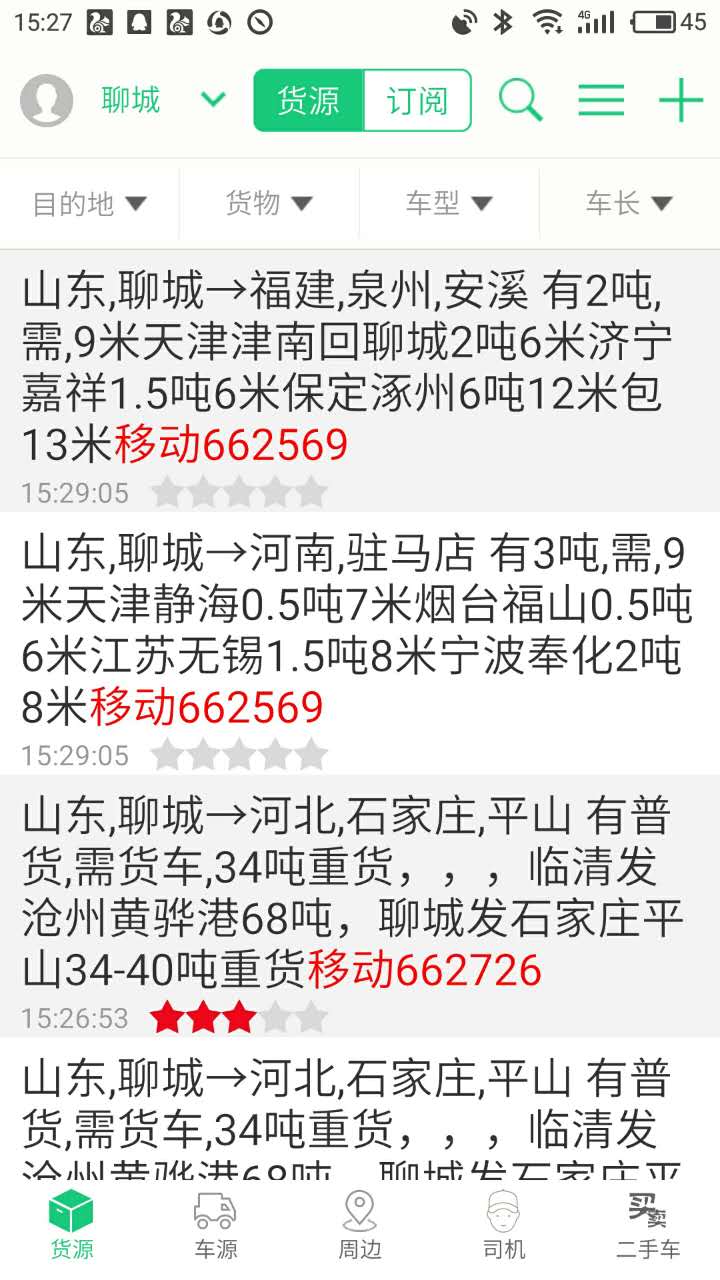This screenshot has height=1280, width=720.
Task: Open the search magnifier icon
Action: tap(520, 100)
